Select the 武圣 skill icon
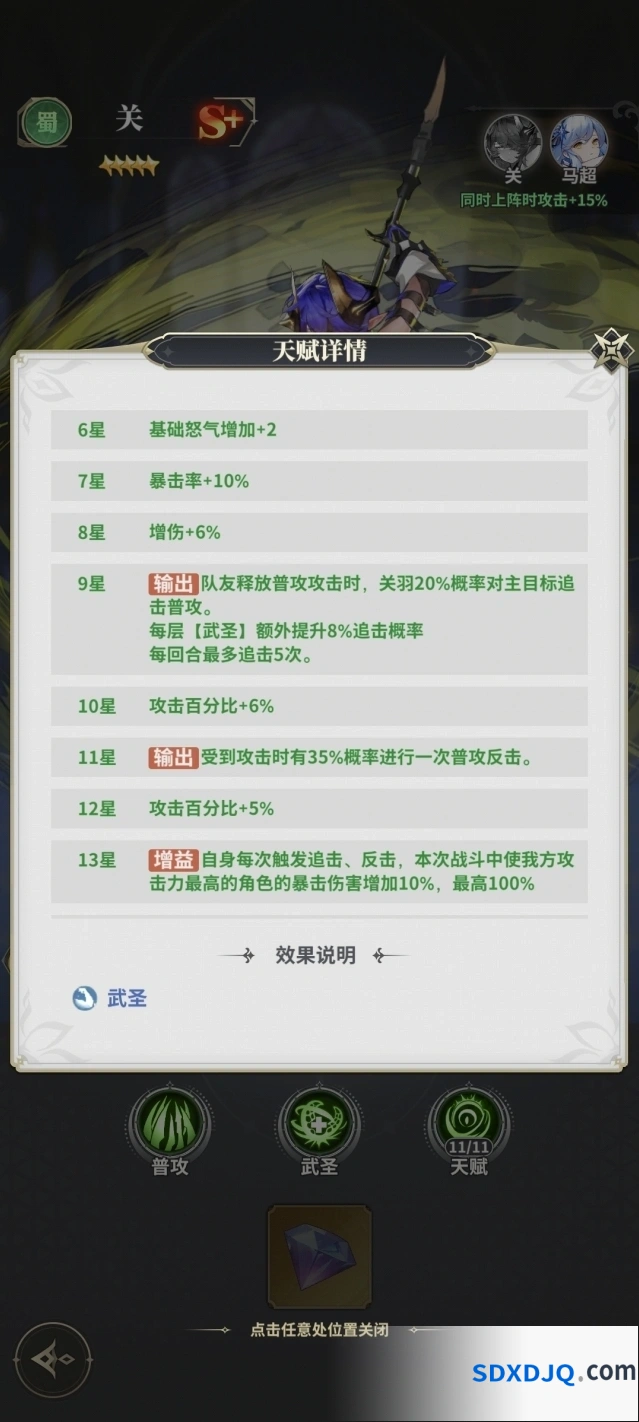This screenshot has height=1422, width=639. [x=319, y=1124]
